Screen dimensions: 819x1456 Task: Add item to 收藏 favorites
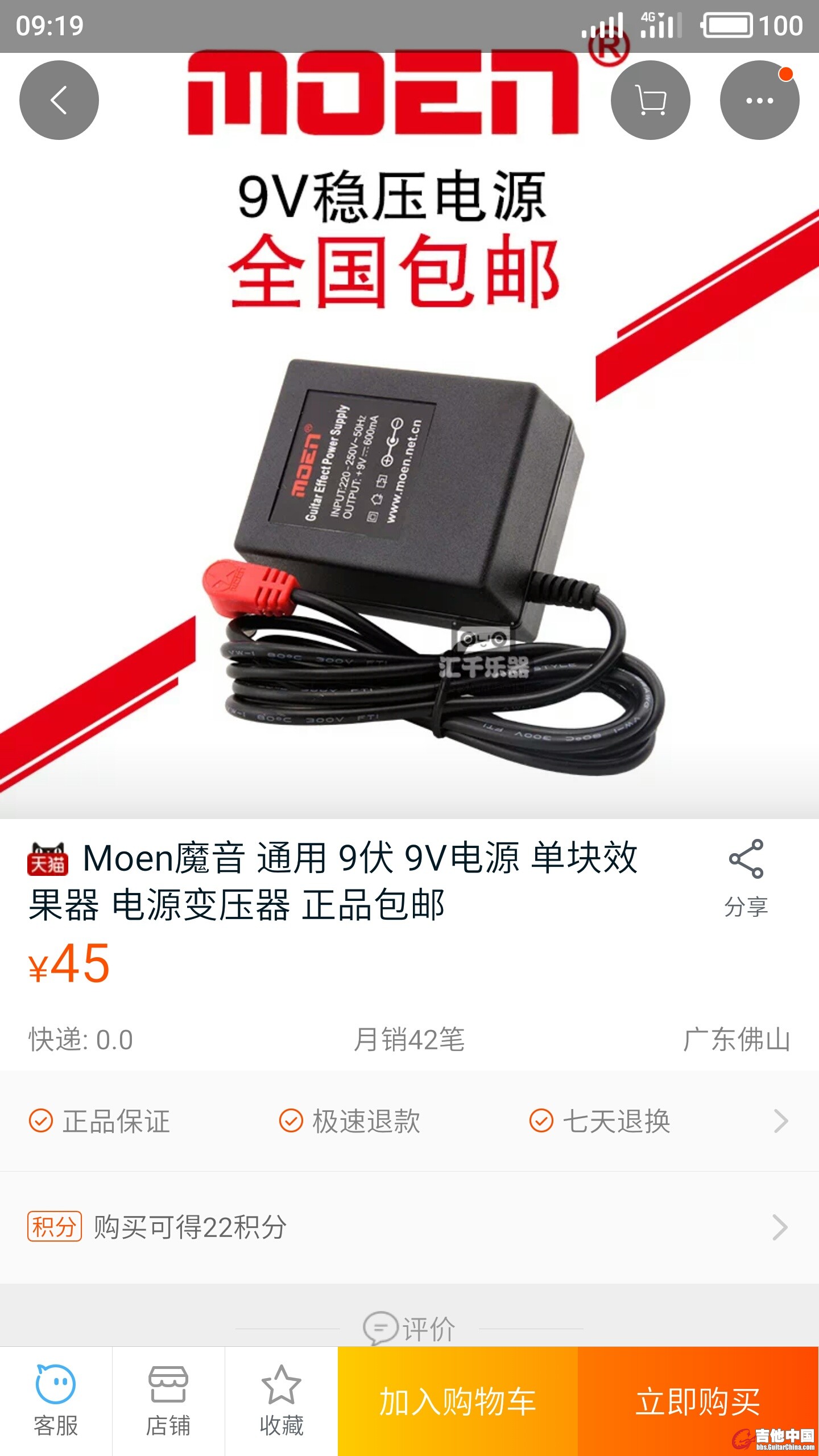point(282,1400)
